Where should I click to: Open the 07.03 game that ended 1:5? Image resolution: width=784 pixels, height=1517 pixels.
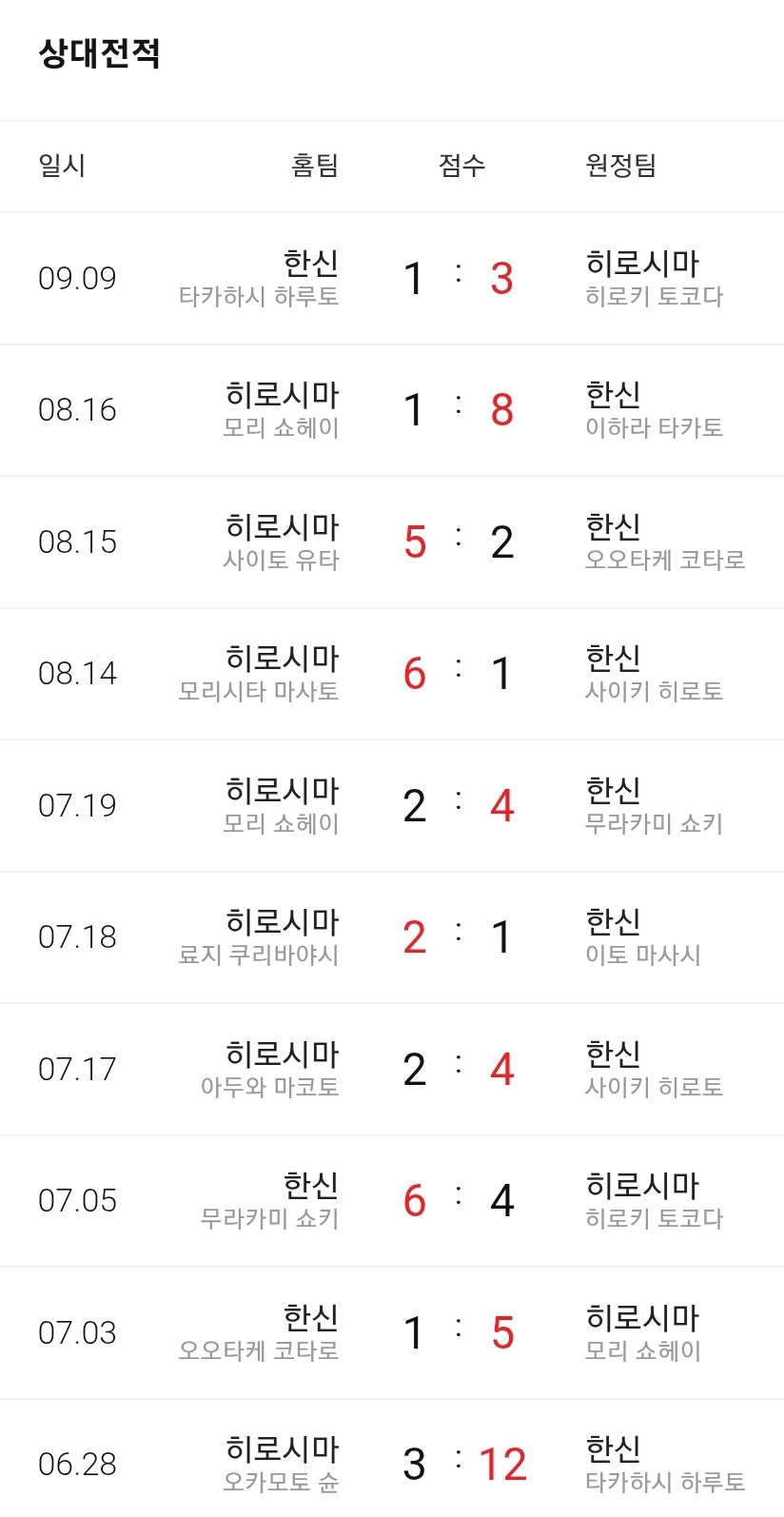(x=392, y=1332)
